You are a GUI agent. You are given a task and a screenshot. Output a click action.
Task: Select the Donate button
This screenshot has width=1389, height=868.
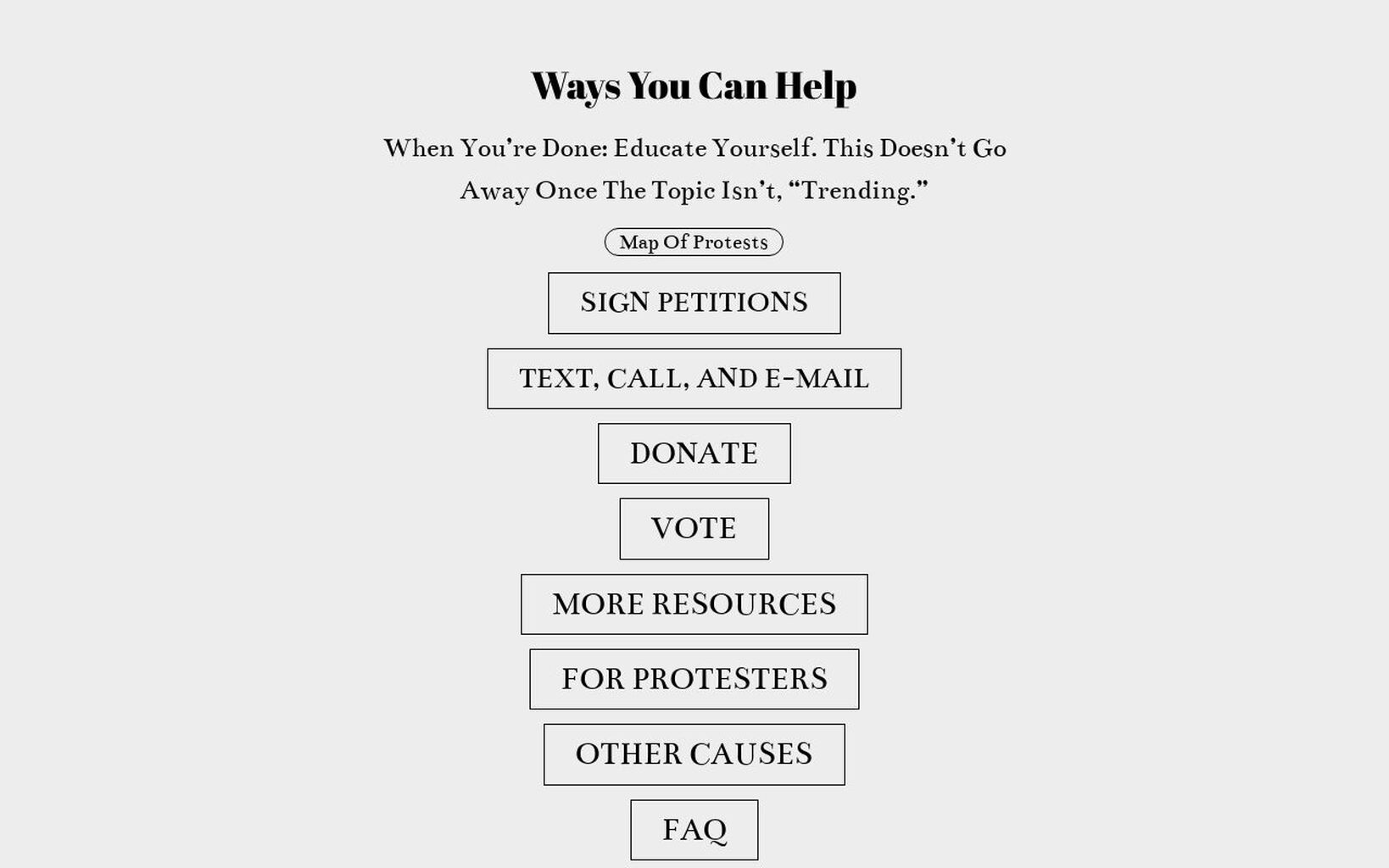point(694,453)
